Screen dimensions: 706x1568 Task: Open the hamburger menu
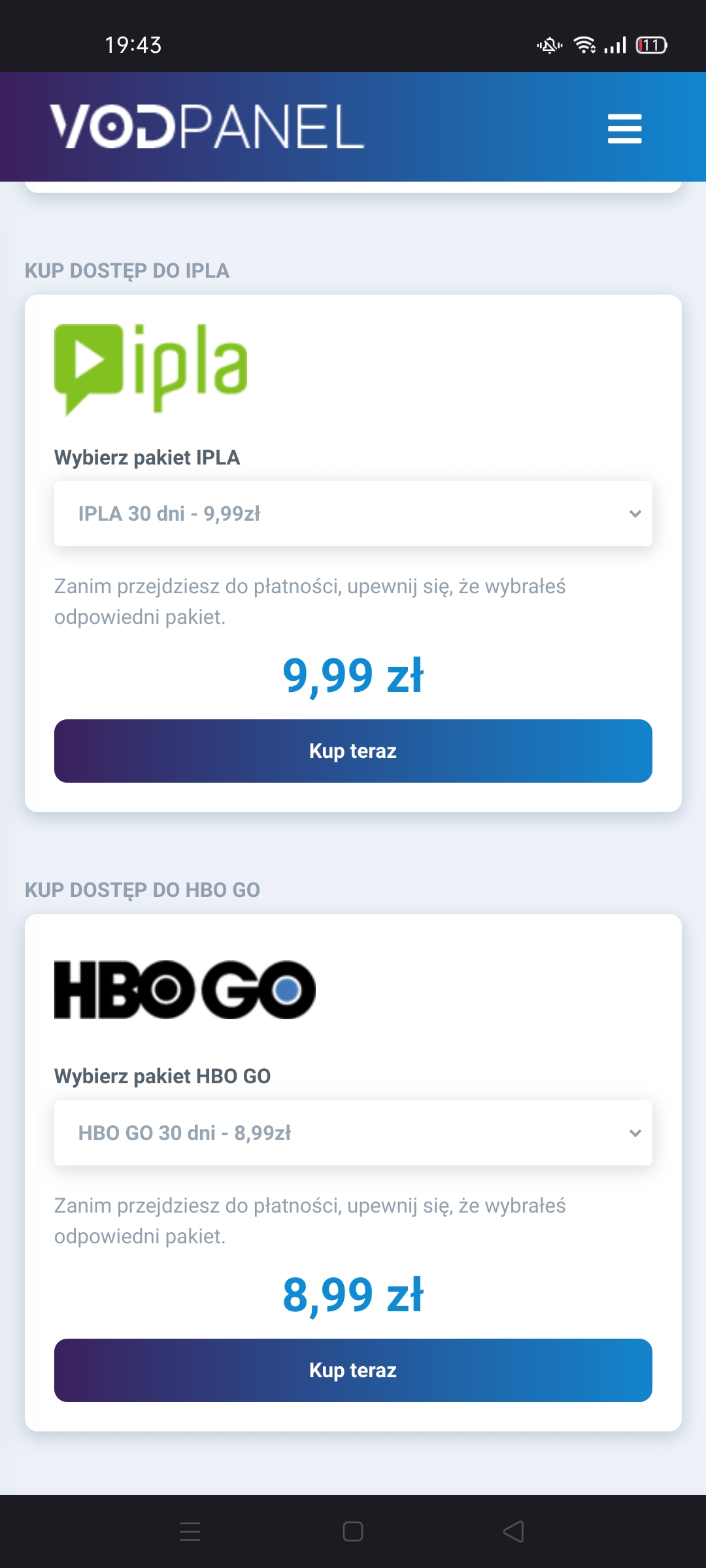point(624,128)
